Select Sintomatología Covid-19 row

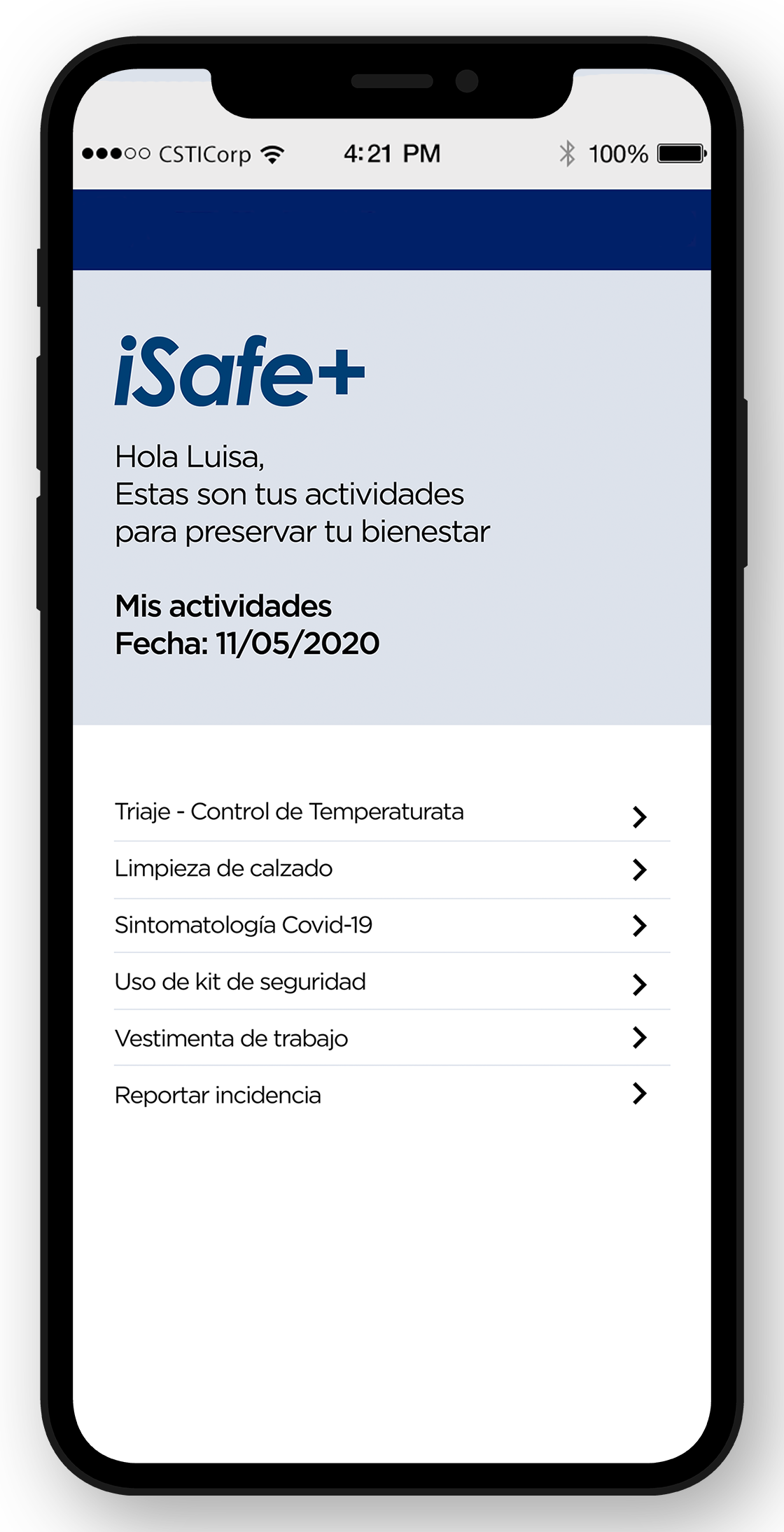(392, 926)
